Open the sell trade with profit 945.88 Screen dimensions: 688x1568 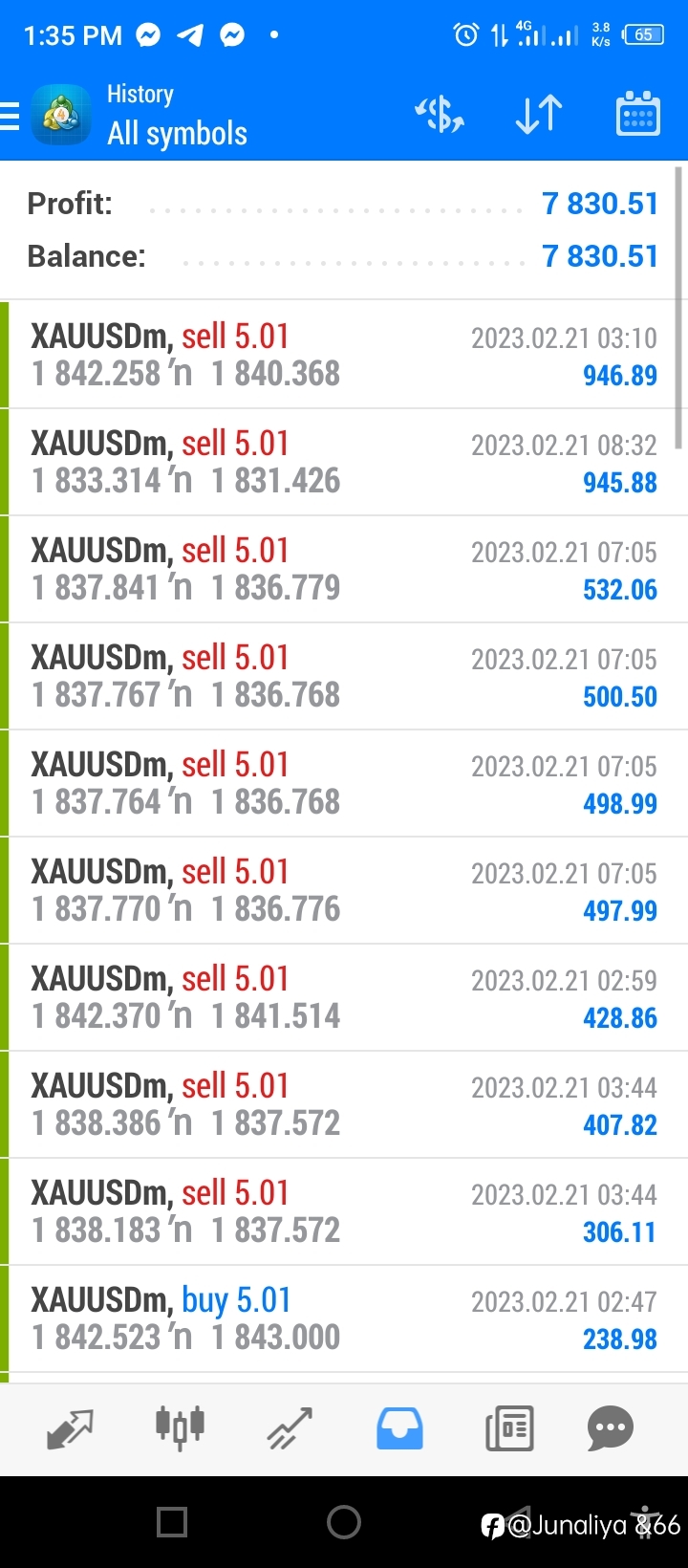(344, 462)
